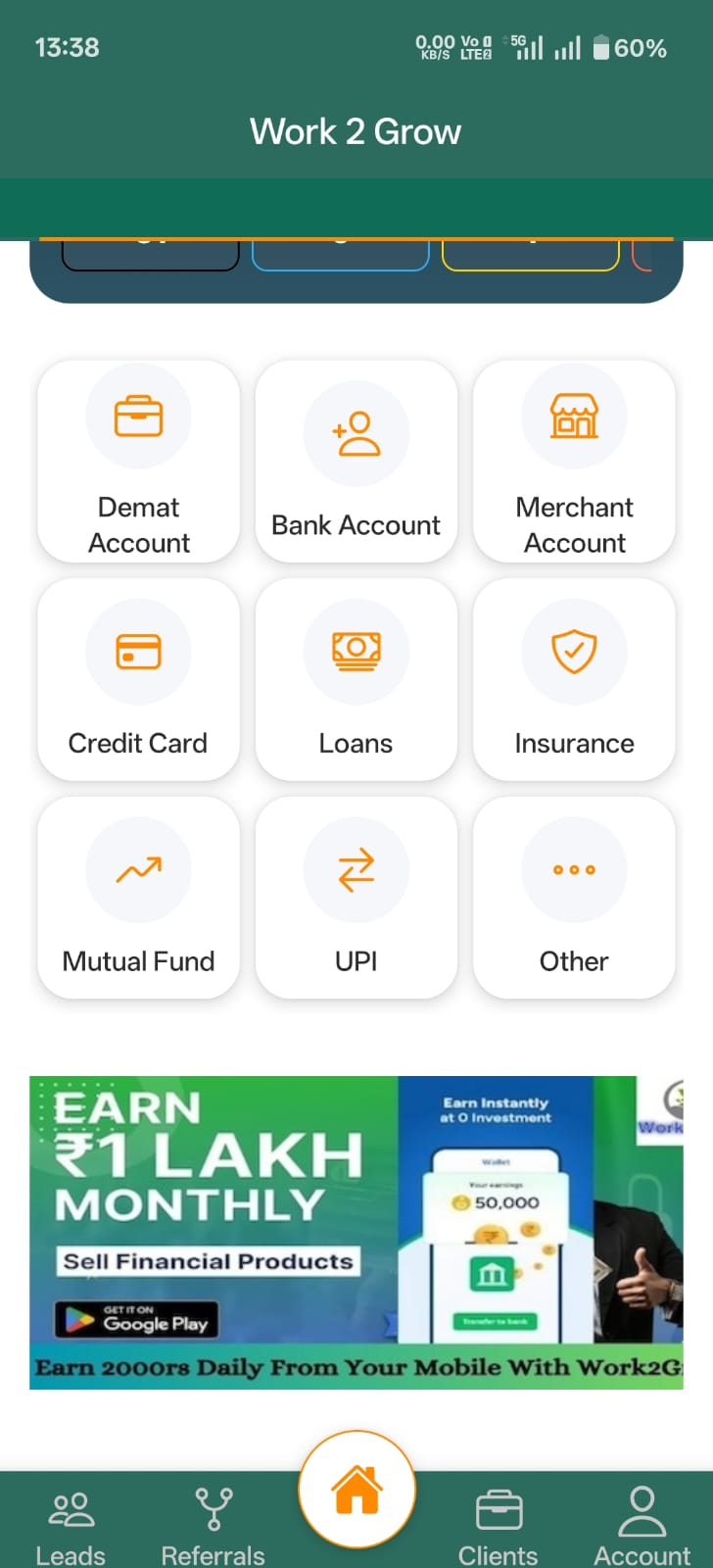The image size is (713, 1568).
Task: Open Merchant Account products
Action: pos(574,462)
